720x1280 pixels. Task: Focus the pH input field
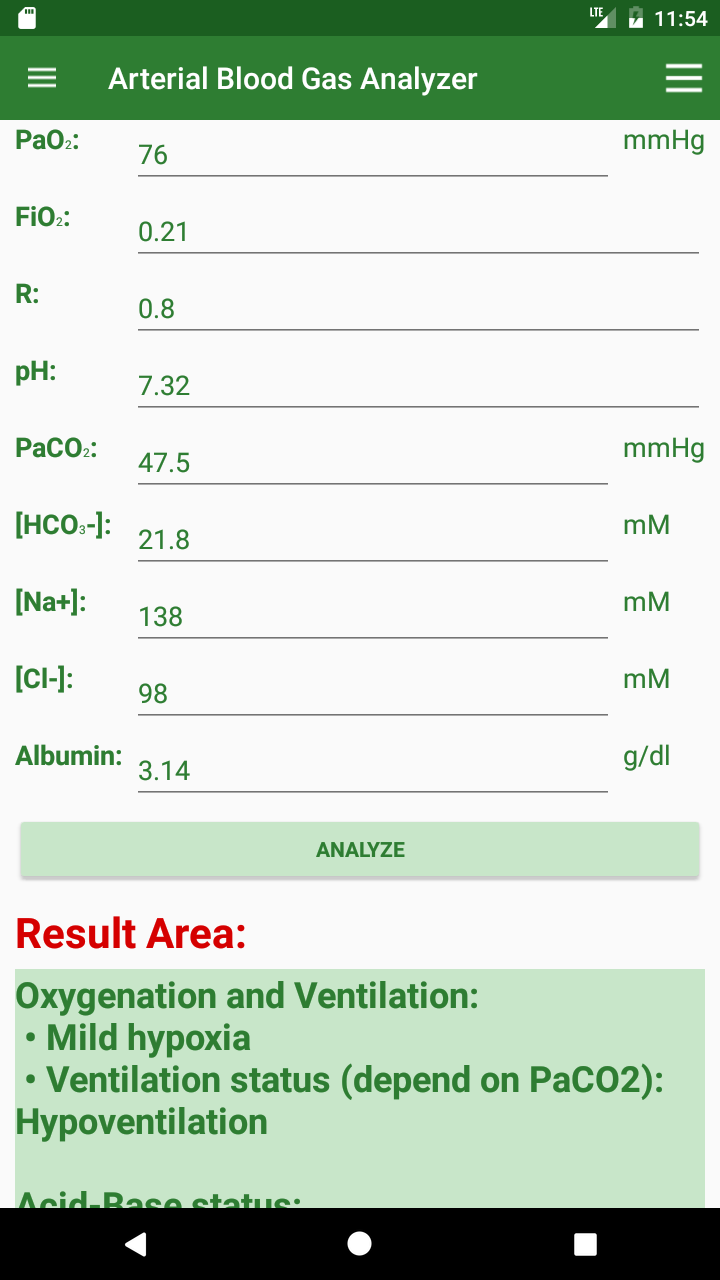coord(418,386)
